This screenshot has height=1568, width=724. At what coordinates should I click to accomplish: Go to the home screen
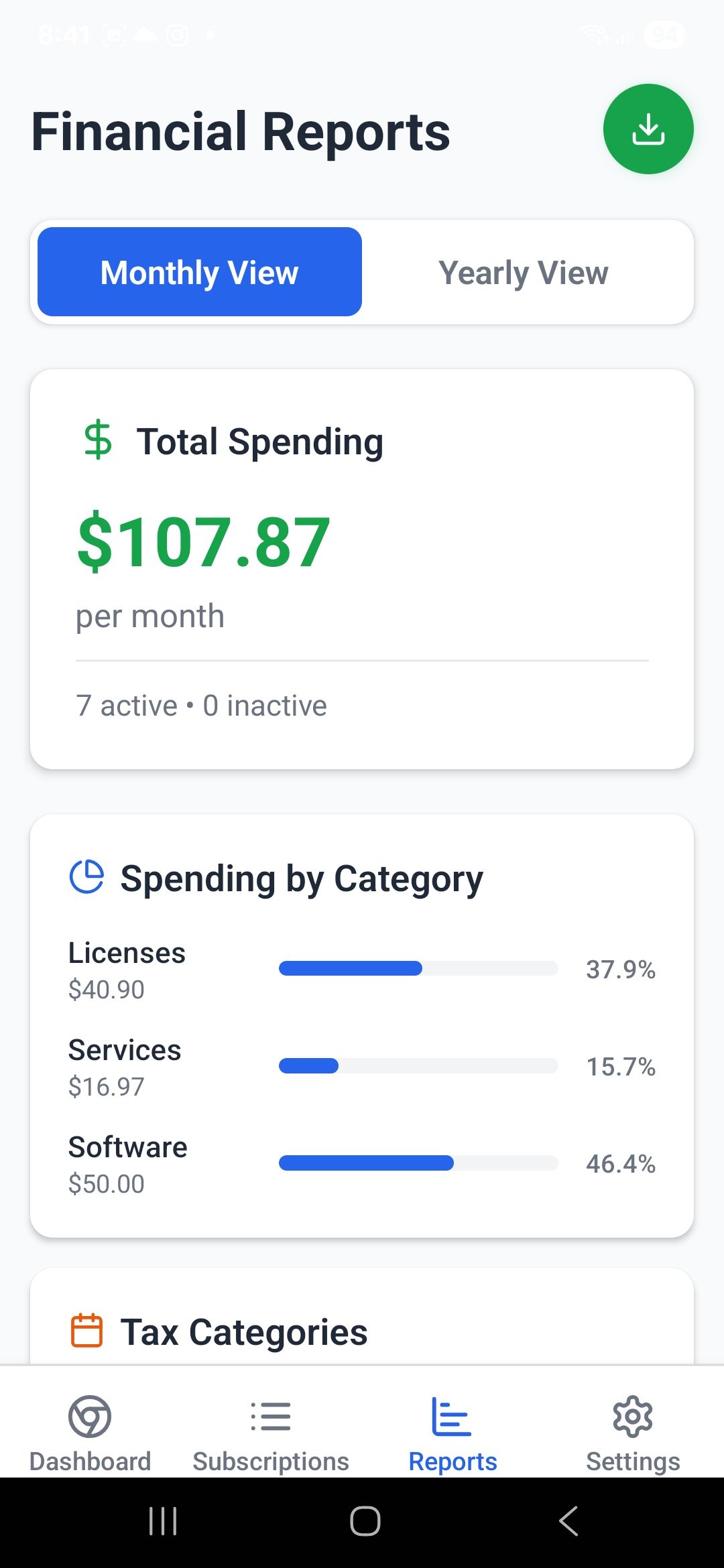[365, 1521]
